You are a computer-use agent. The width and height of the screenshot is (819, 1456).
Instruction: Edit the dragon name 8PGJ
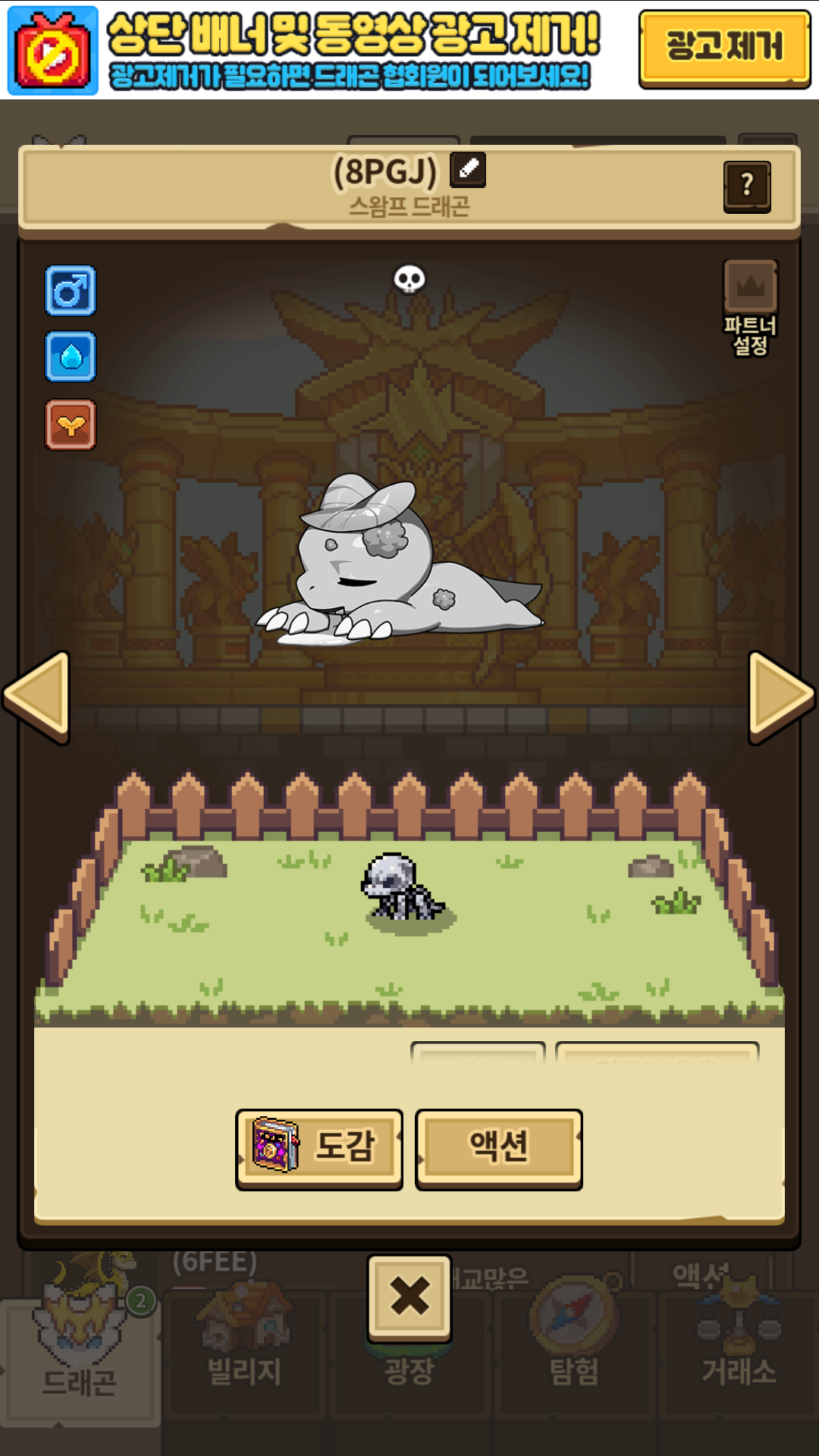(468, 169)
